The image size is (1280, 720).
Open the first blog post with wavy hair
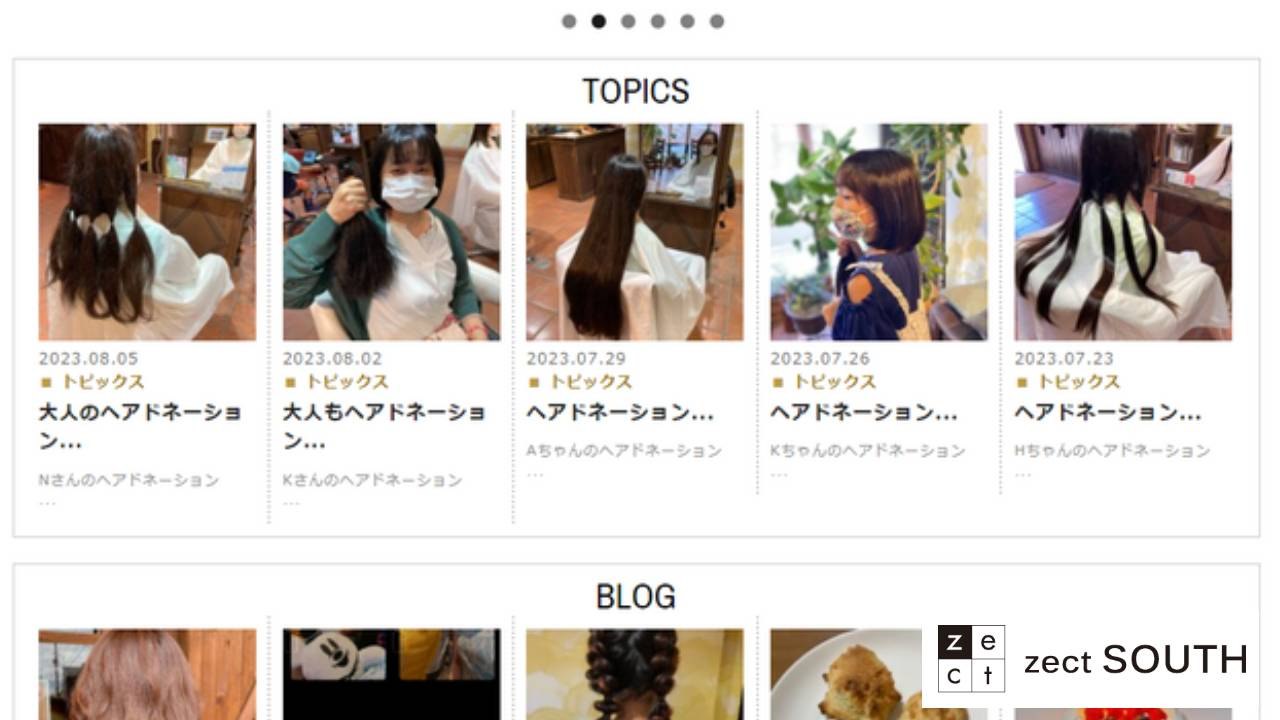pyautogui.click(x=147, y=674)
